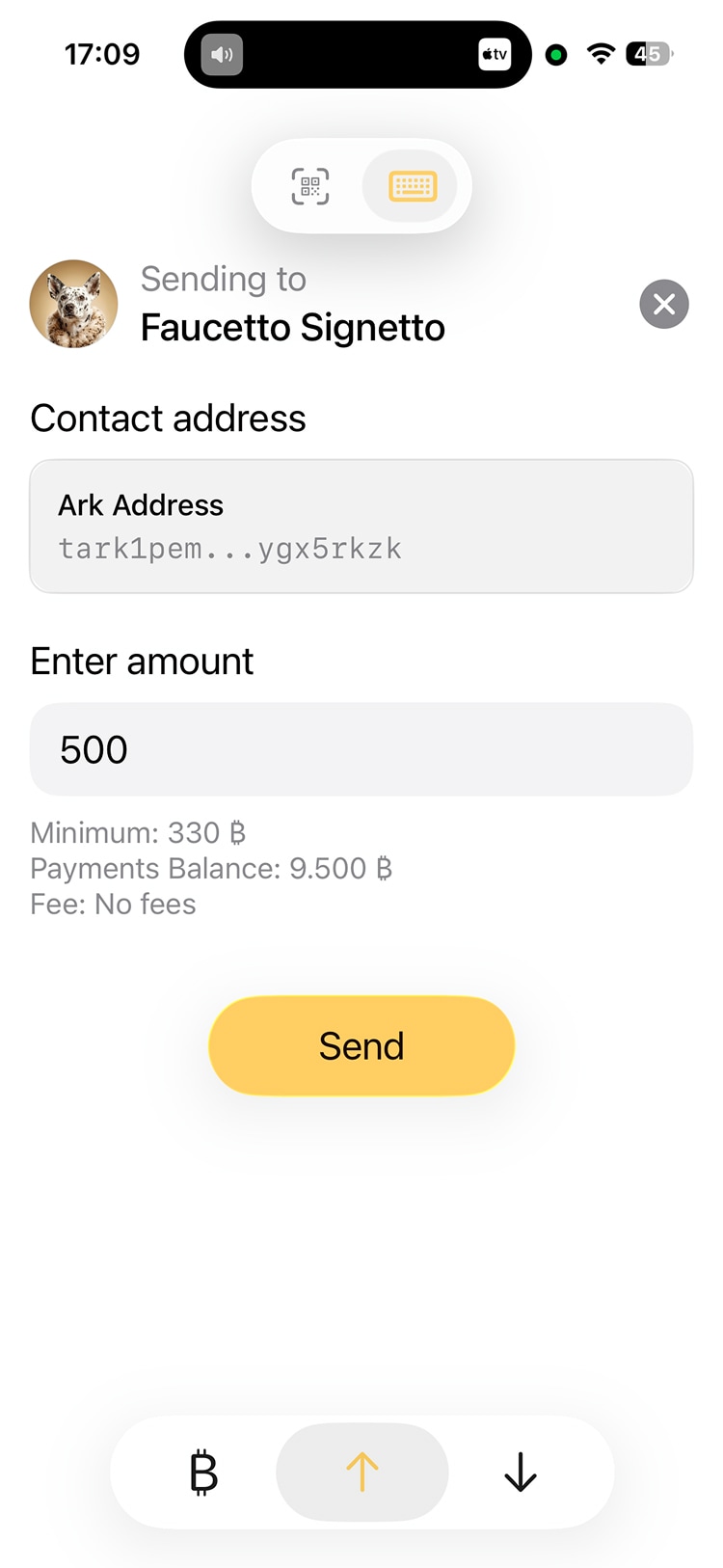Viewport: 723px width, 1568px height.
Task: Select the Ark Address contact address
Action: (361, 527)
